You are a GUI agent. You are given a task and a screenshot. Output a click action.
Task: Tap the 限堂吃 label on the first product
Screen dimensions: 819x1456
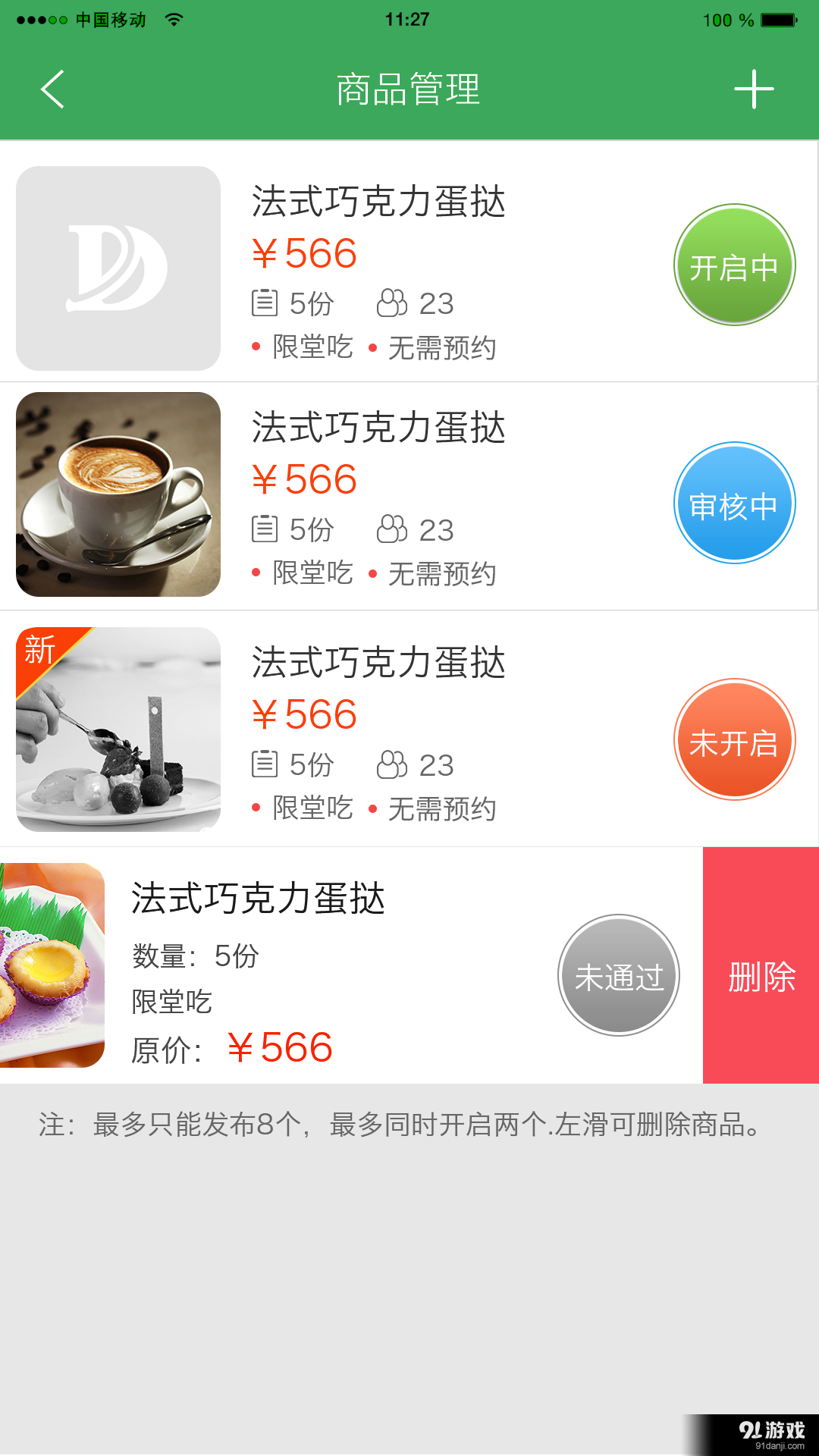pos(311,346)
